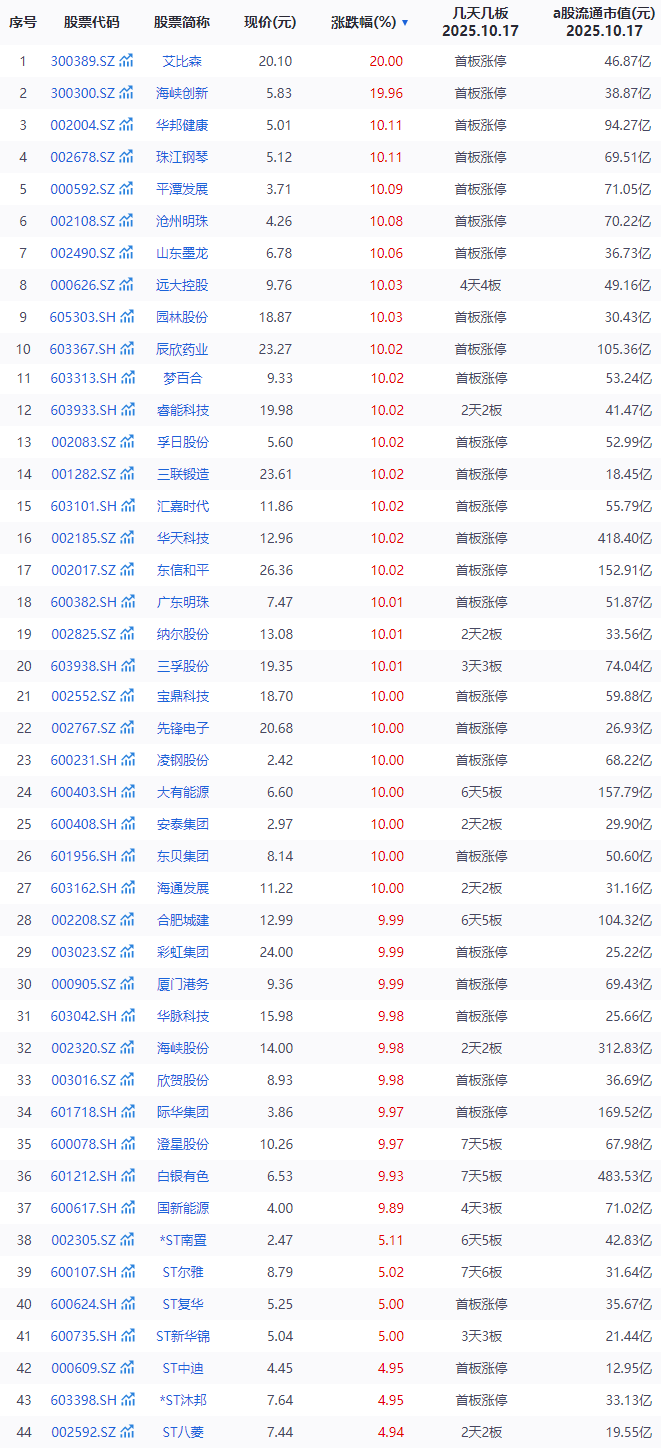Open the 海峡创新 stock name link

182,93
